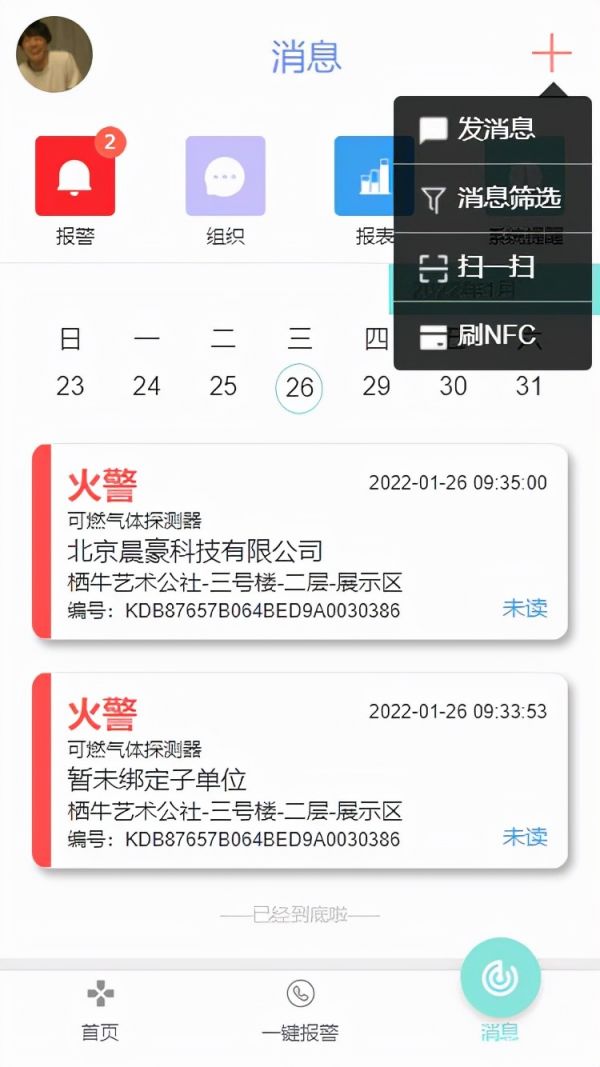Open the 报表 category
Viewport: 600px width, 1067px height.
click(374, 190)
